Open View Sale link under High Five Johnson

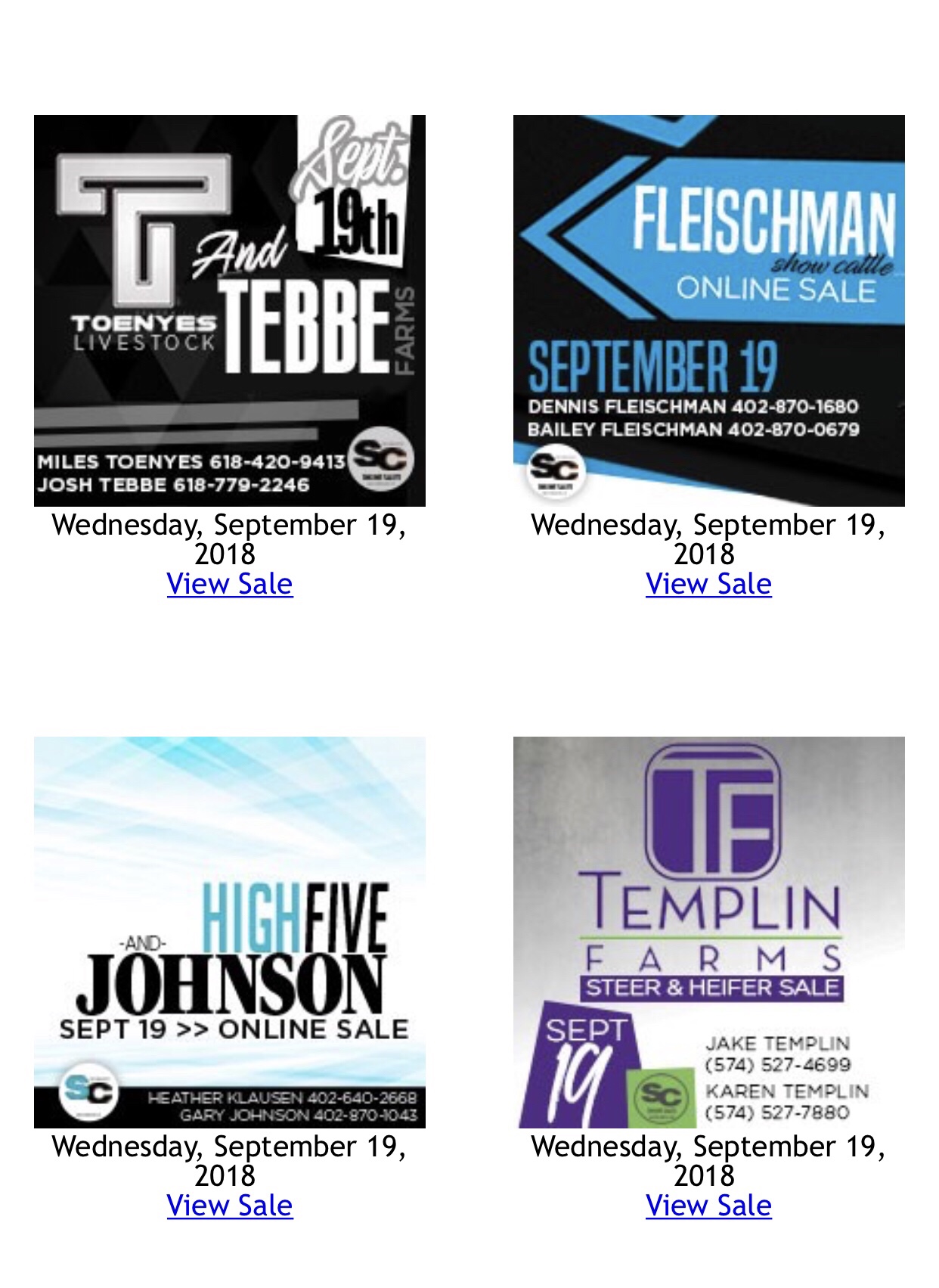point(229,1206)
